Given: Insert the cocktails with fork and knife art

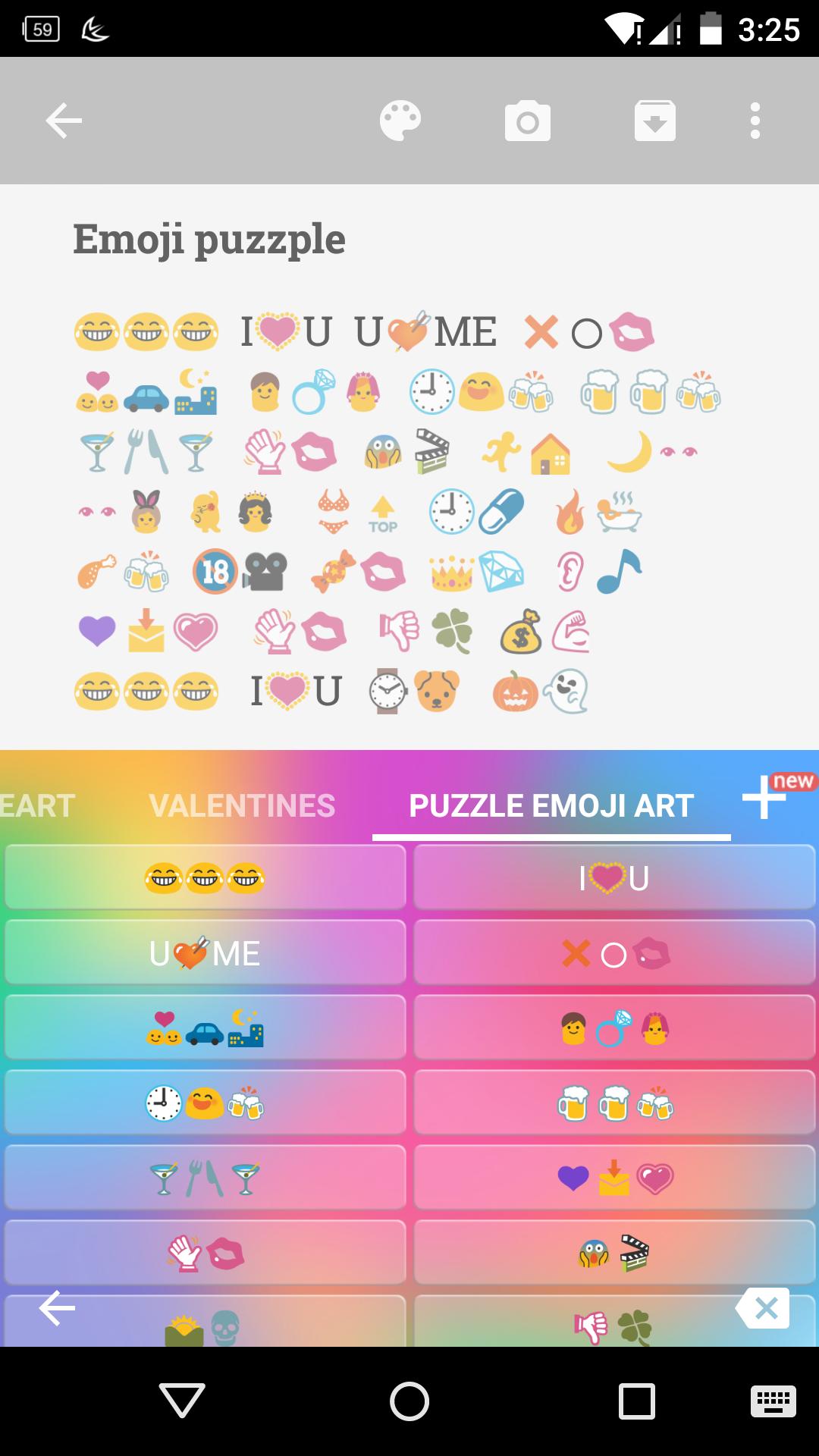Looking at the screenshot, I should coord(205,1178).
